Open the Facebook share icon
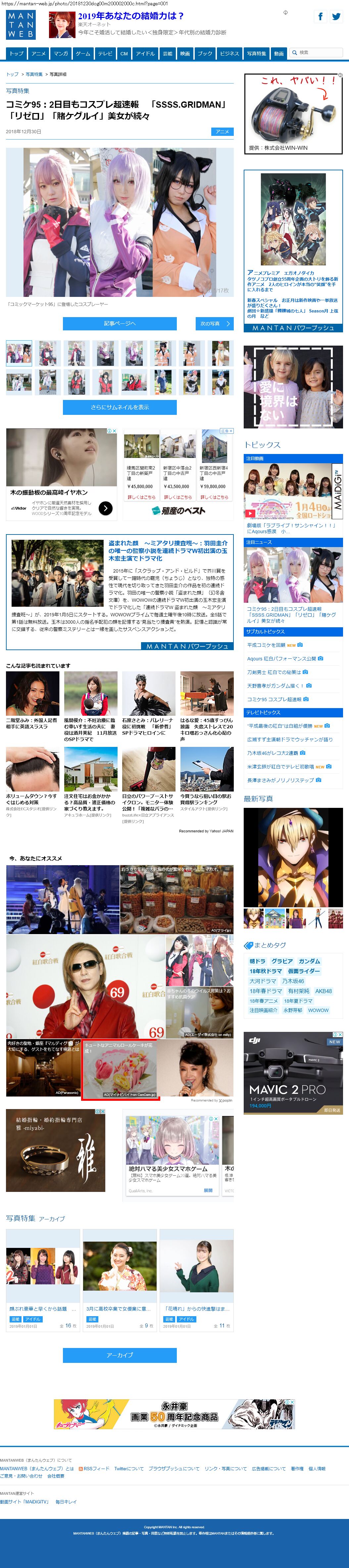The image size is (349, 1568). coord(321,17)
